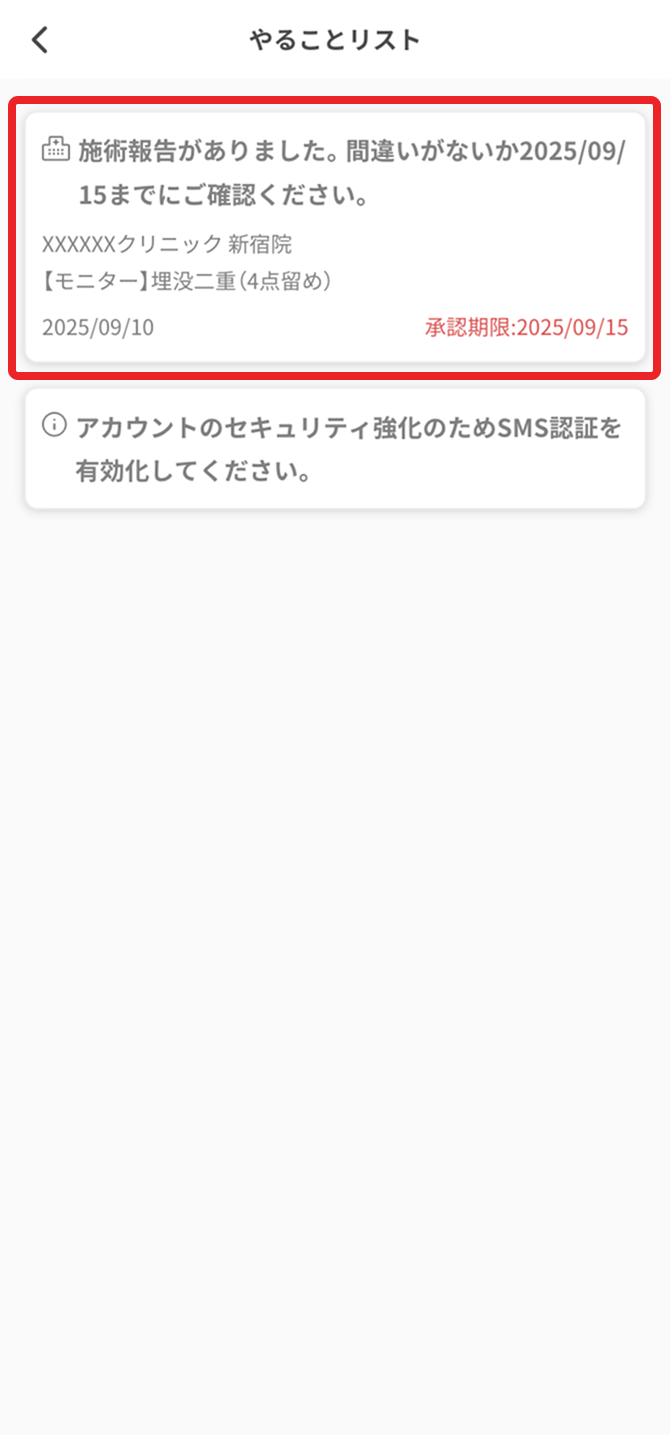Open the SMS認証 security reminder card
This screenshot has height=1435, width=670.
(335, 449)
